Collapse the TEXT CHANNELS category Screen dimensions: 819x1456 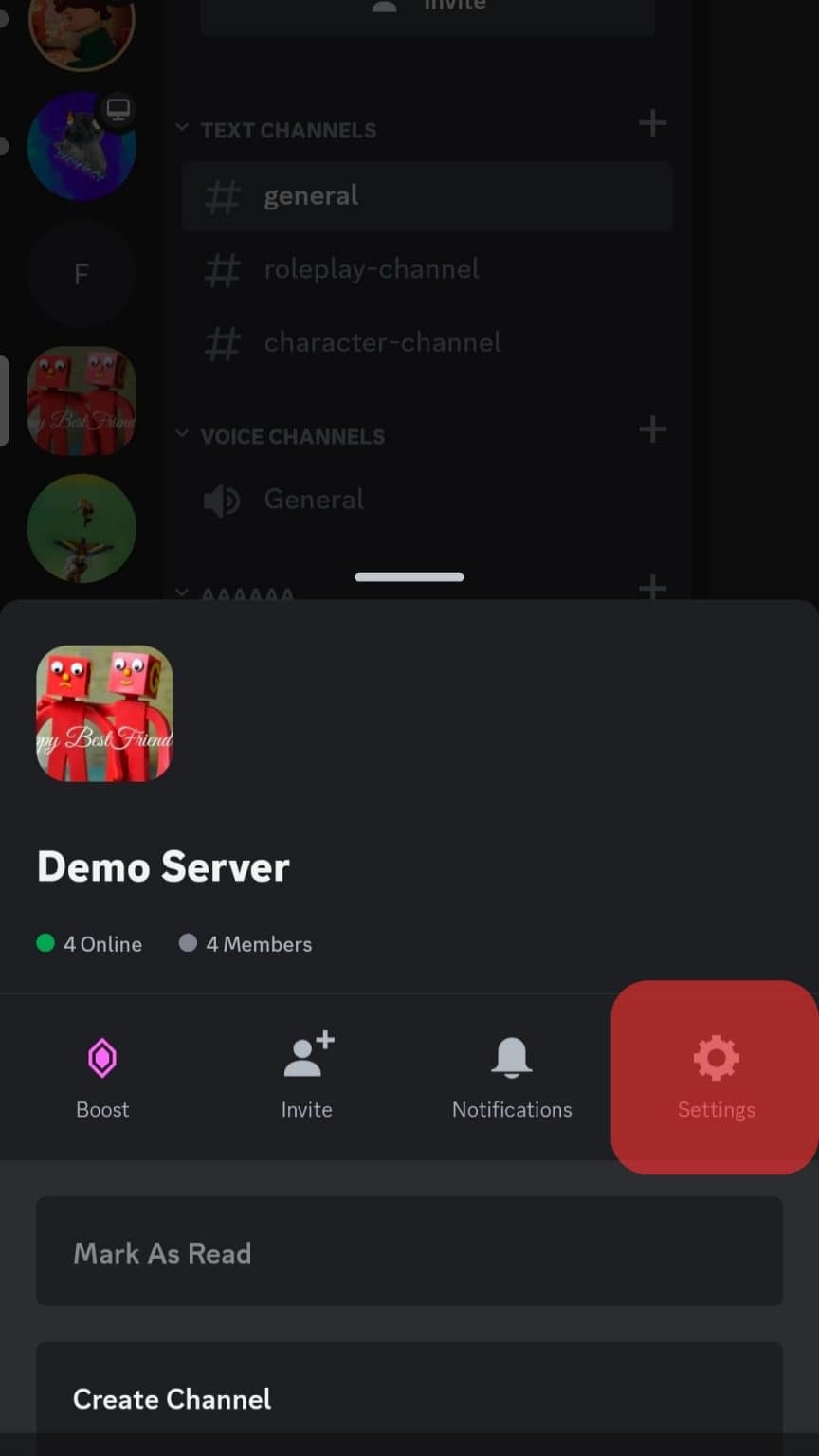pyautogui.click(x=182, y=128)
